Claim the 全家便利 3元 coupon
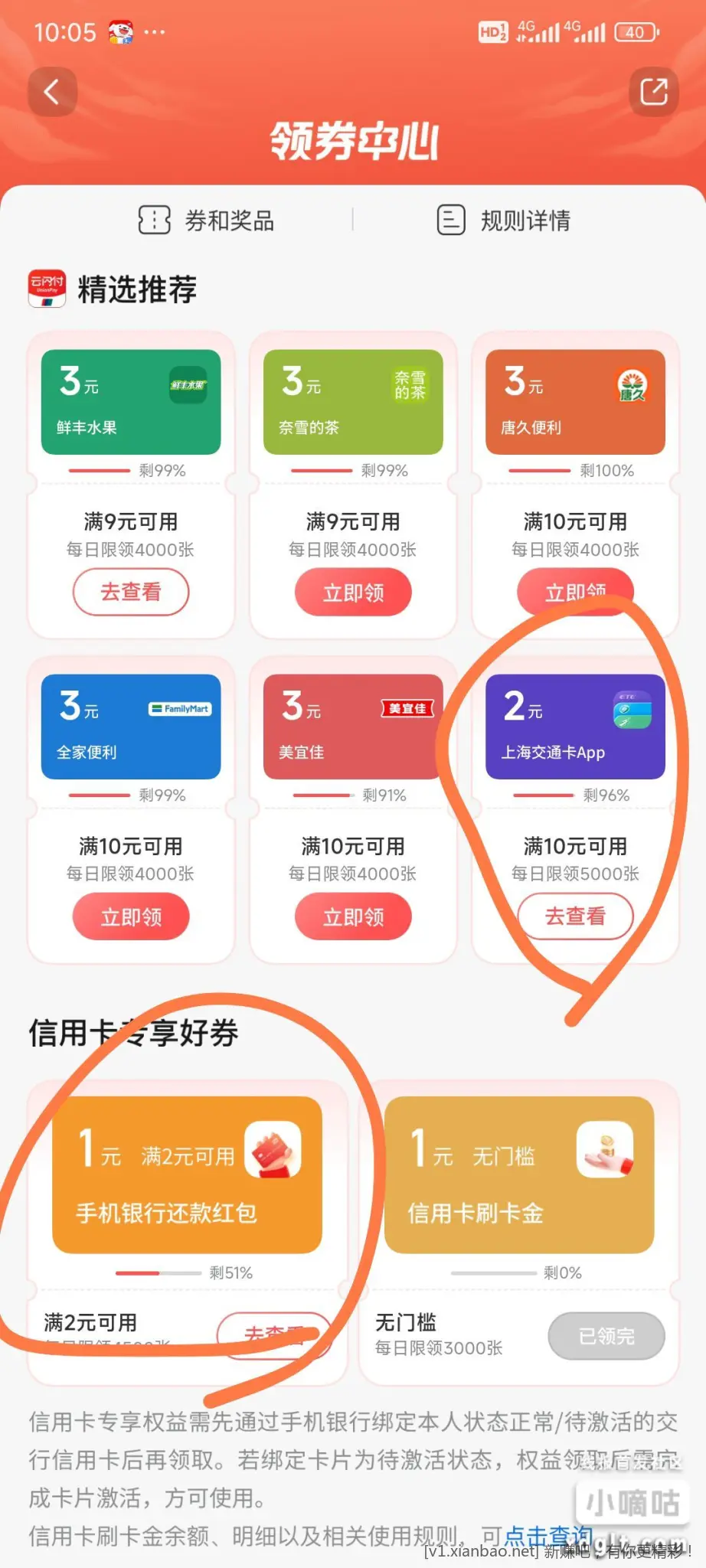706x1568 pixels. click(131, 916)
